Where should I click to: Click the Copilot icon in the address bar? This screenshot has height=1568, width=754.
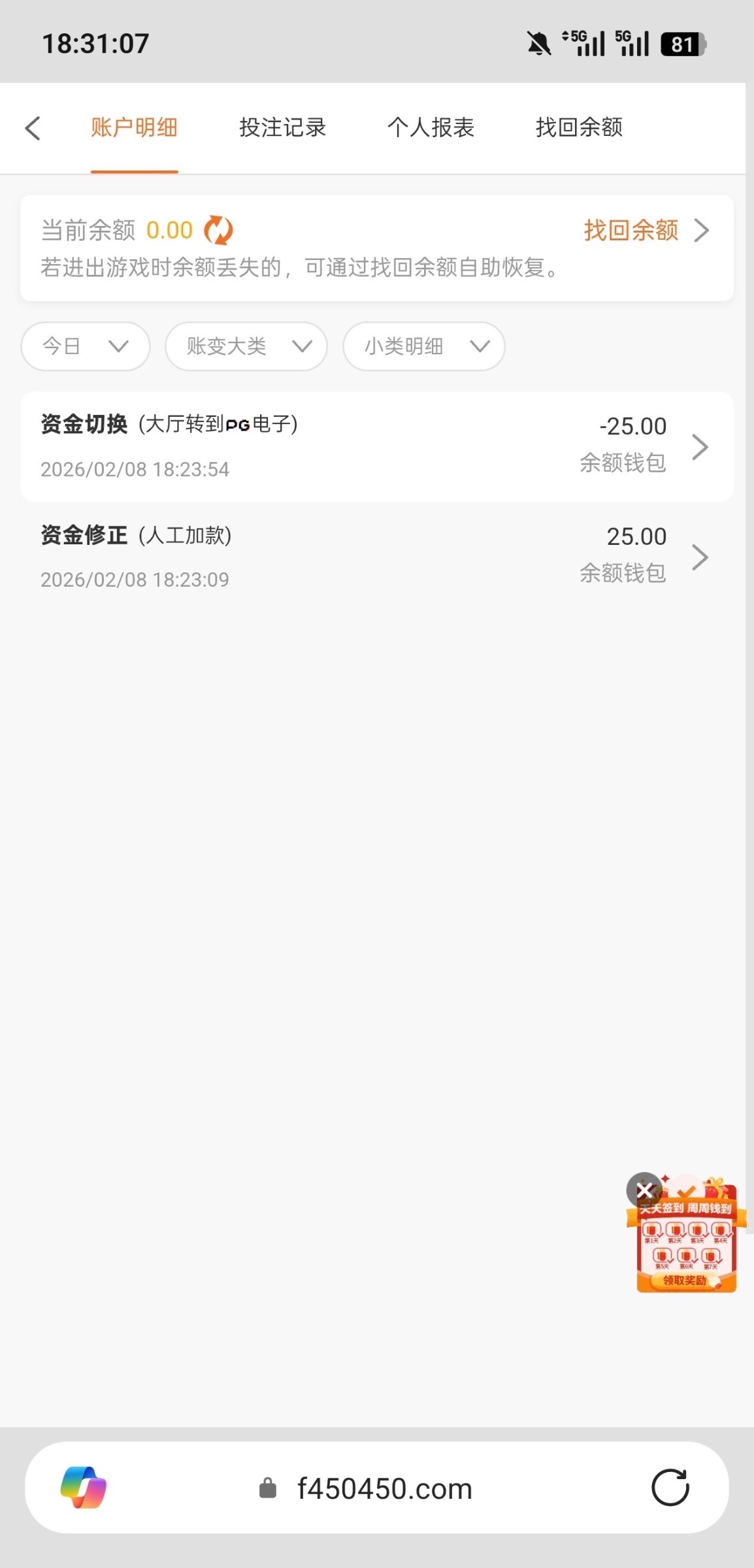tap(86, 1488)
